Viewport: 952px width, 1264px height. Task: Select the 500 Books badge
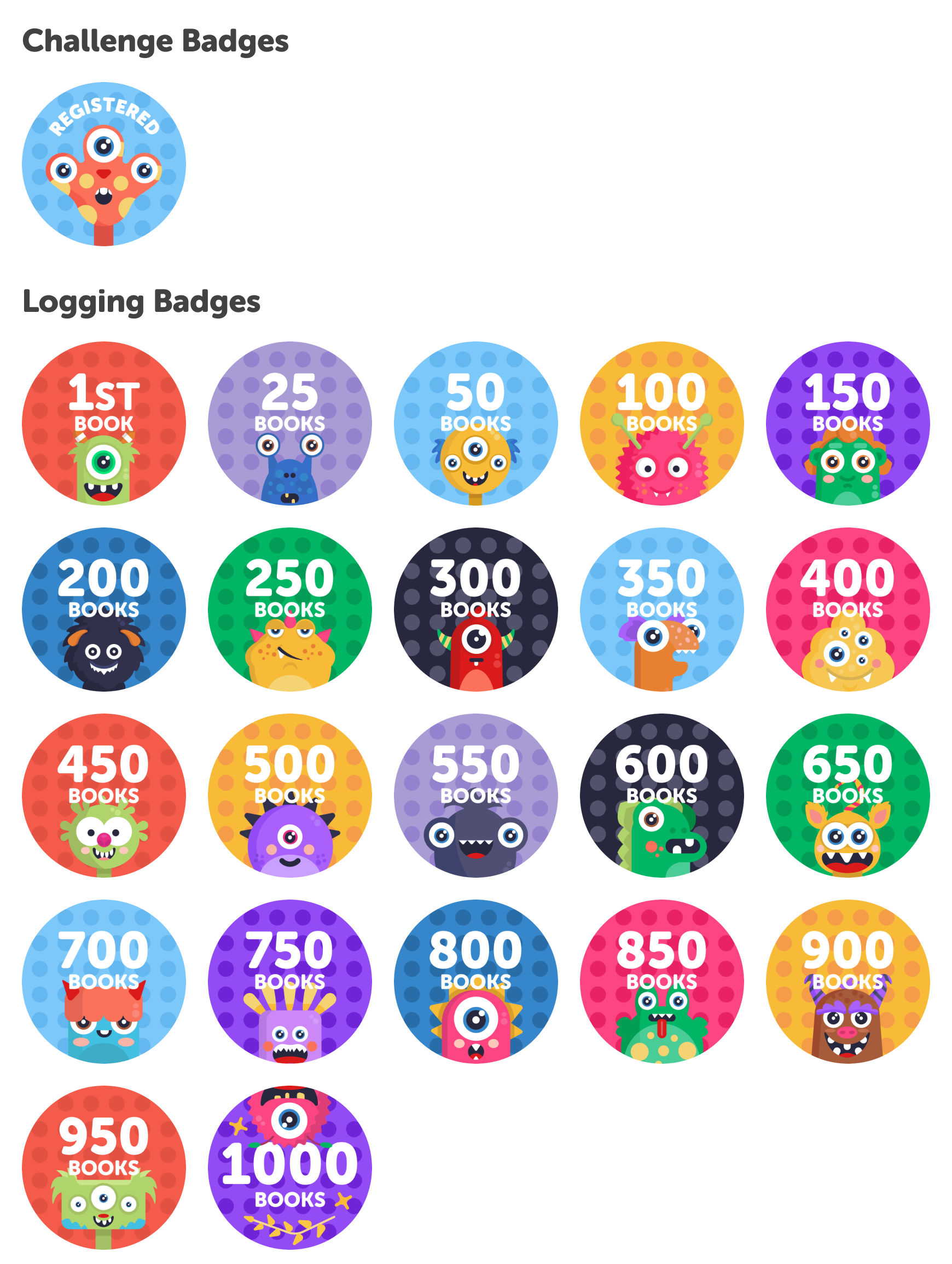[290, 796]
